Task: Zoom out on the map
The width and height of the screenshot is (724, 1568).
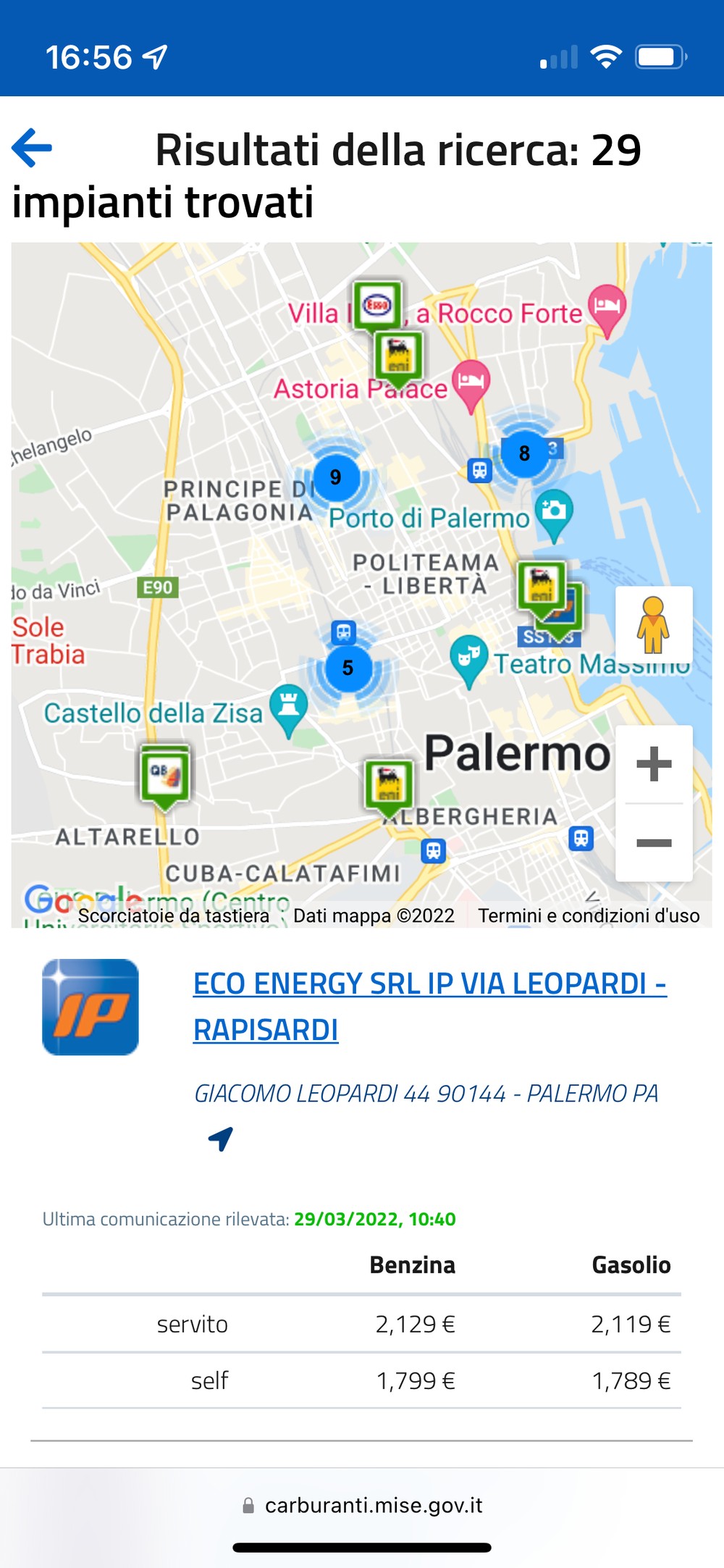Action: pos(654,842)
